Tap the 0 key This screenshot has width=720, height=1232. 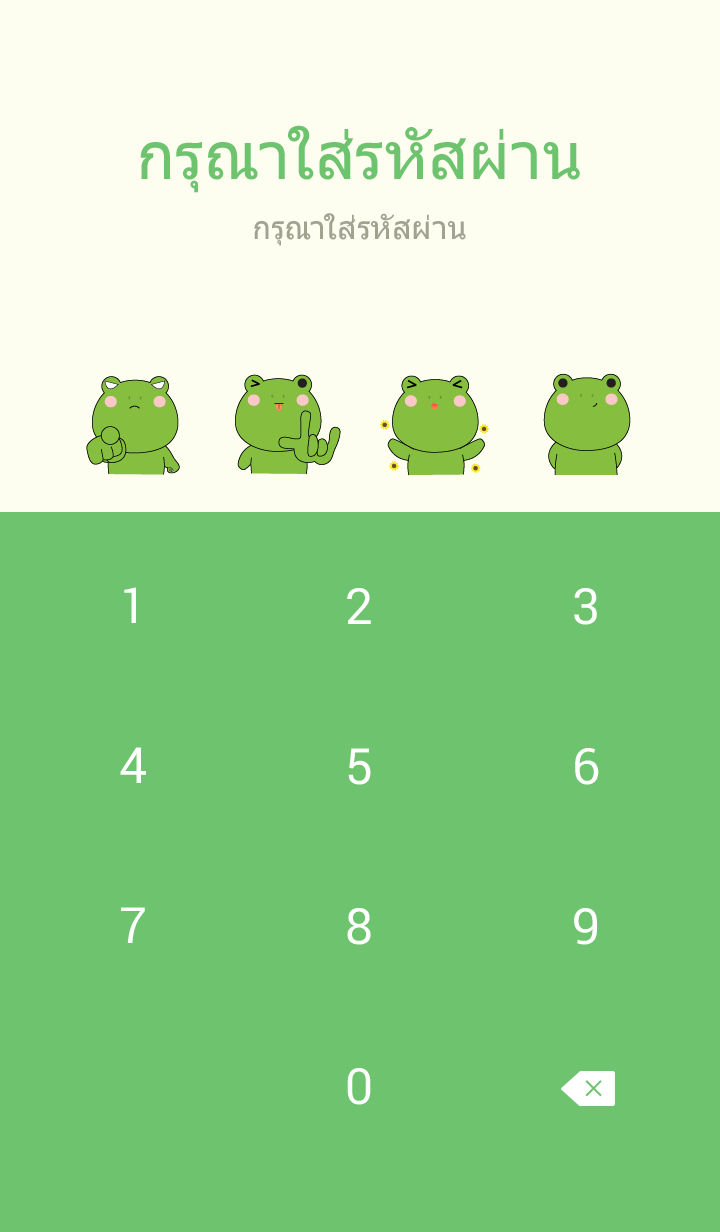click(x=359, y=1087)
